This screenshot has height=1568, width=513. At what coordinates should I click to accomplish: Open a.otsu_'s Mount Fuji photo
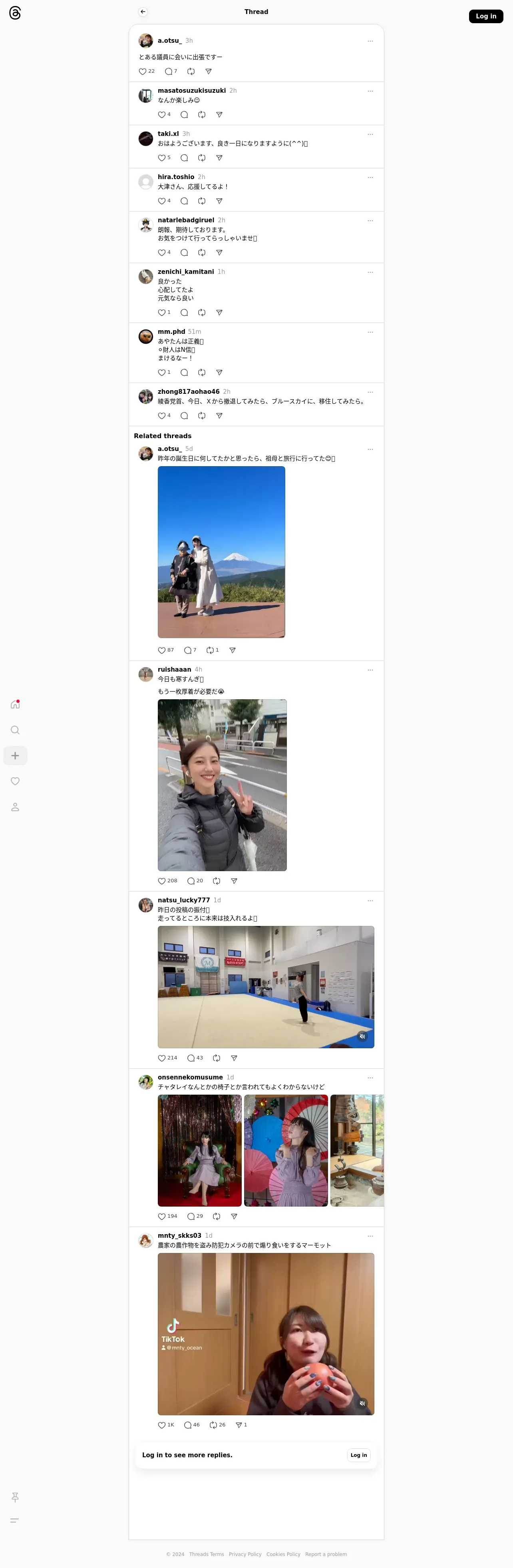pyautogui.click(x=221, y=552)
